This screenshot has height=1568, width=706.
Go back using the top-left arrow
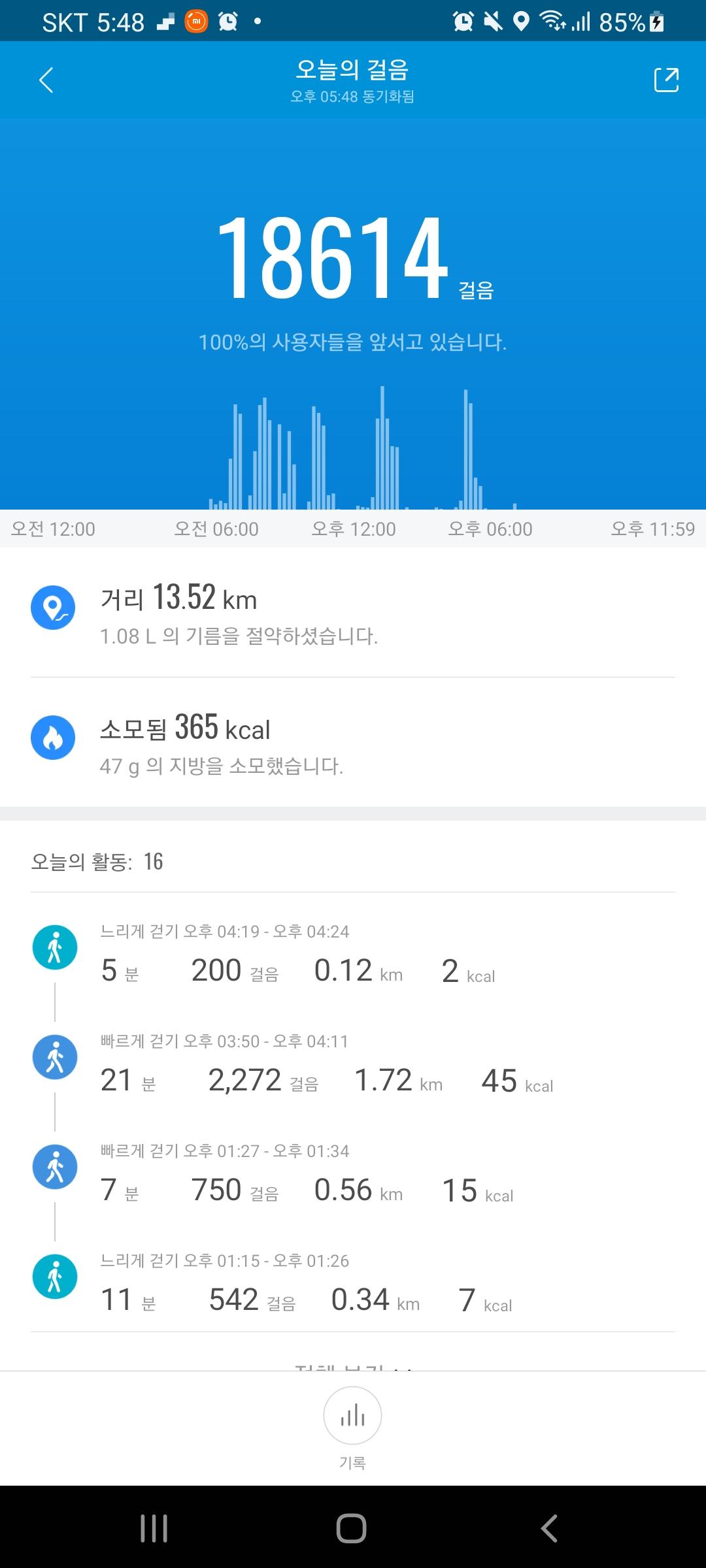(x=46, y=80)
